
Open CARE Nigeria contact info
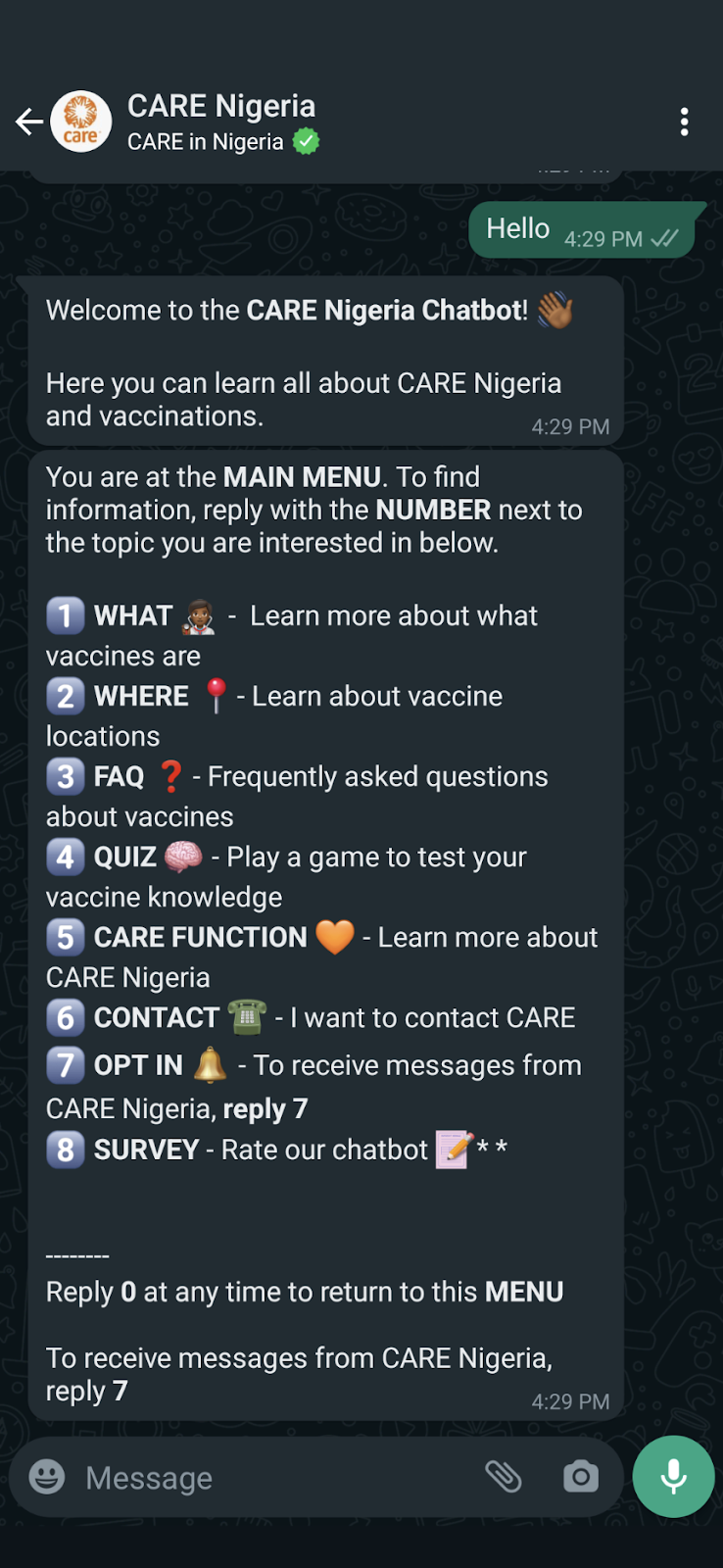tap(221, 122)
